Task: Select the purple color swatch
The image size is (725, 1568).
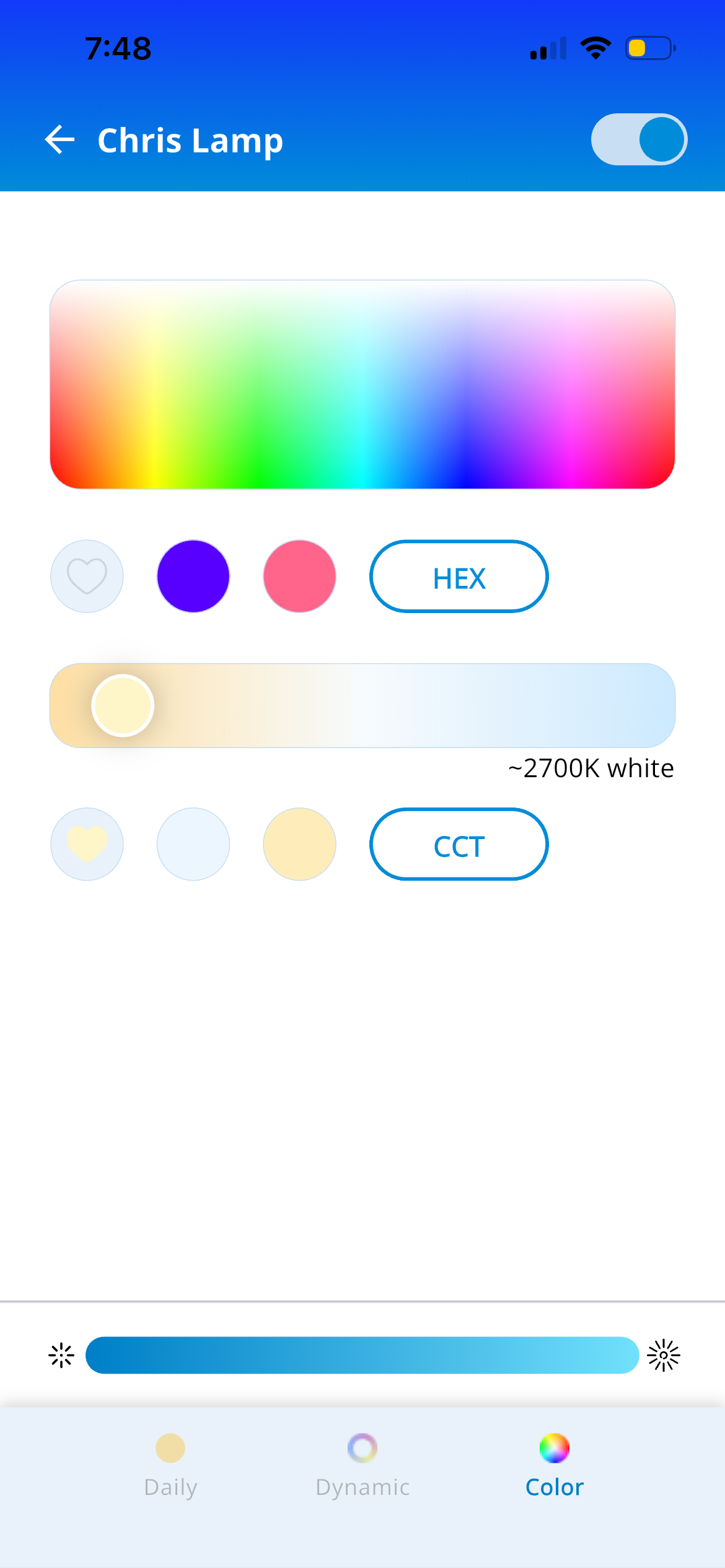Action: 193,577
